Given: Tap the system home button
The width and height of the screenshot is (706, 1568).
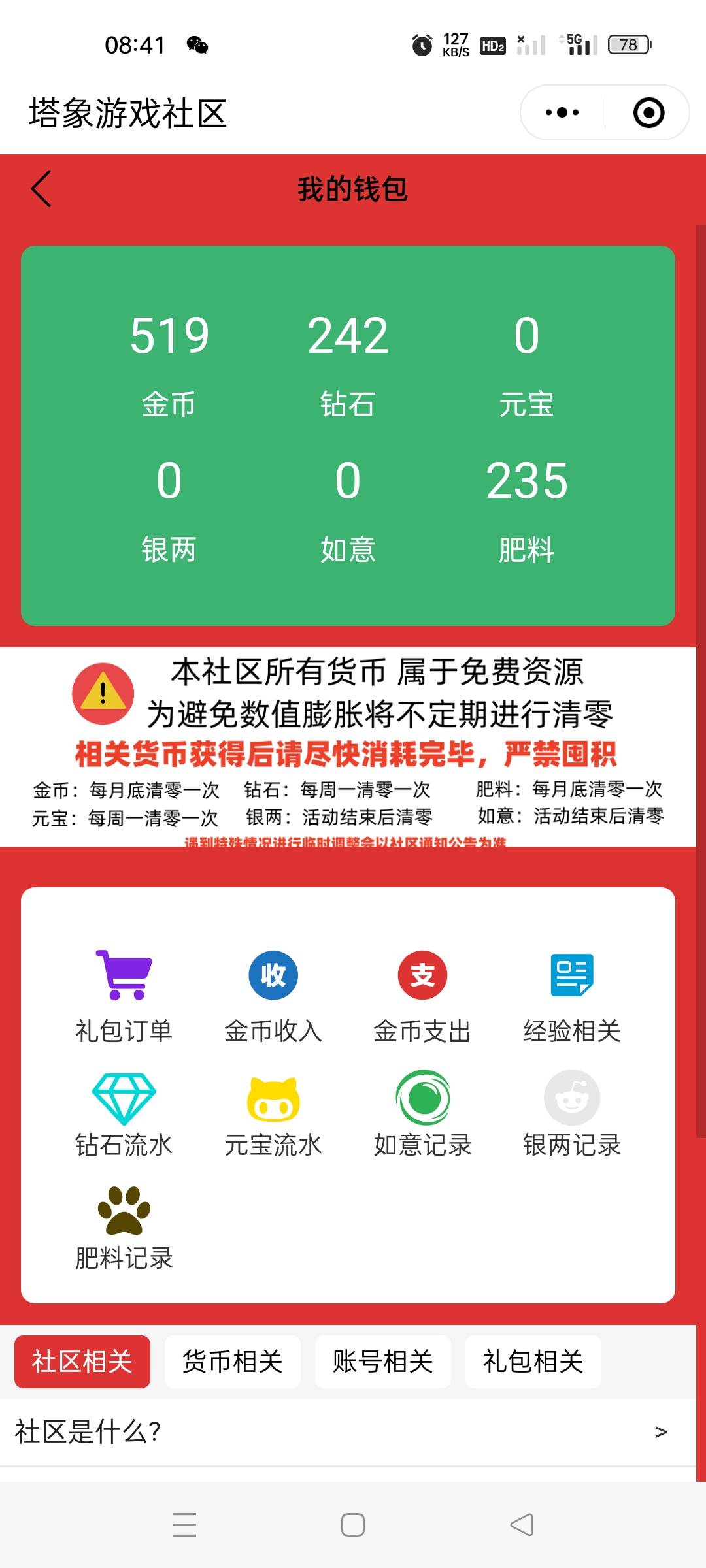Looking at the screenshot, I should (x=353, y=1525).
